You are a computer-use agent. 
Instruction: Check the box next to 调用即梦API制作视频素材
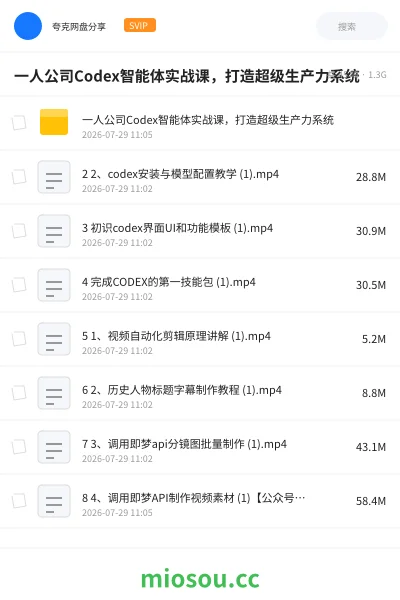(19, 501)
